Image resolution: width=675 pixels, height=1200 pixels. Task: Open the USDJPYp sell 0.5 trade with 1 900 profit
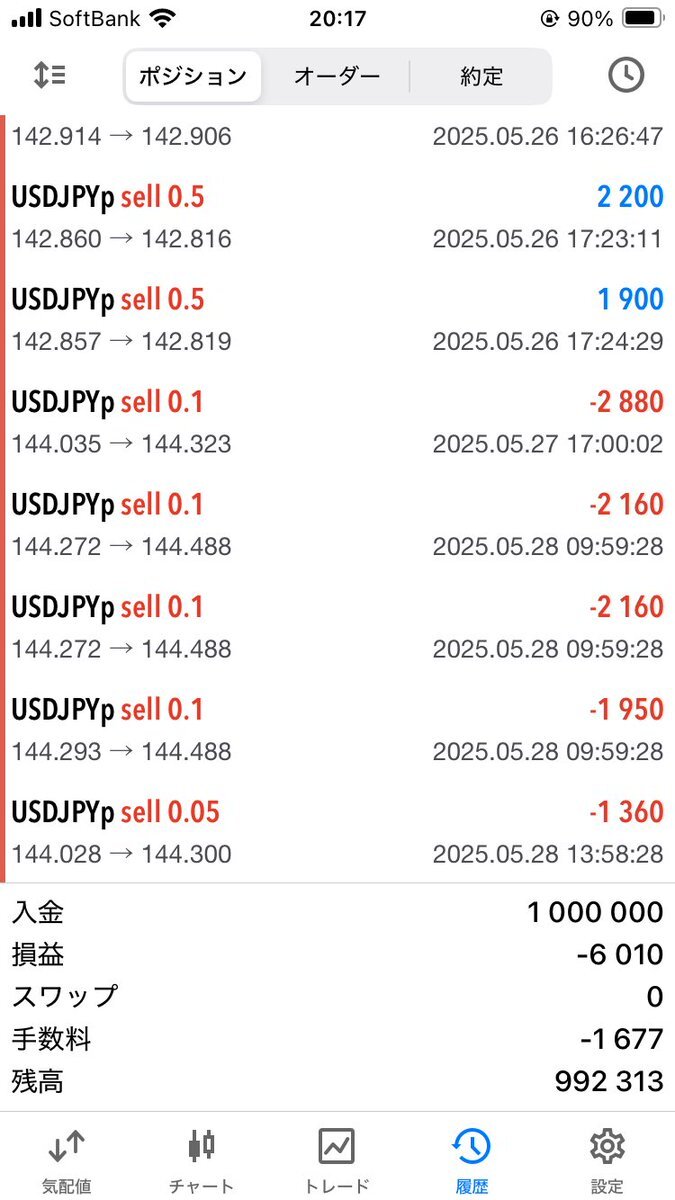[337, 318]
